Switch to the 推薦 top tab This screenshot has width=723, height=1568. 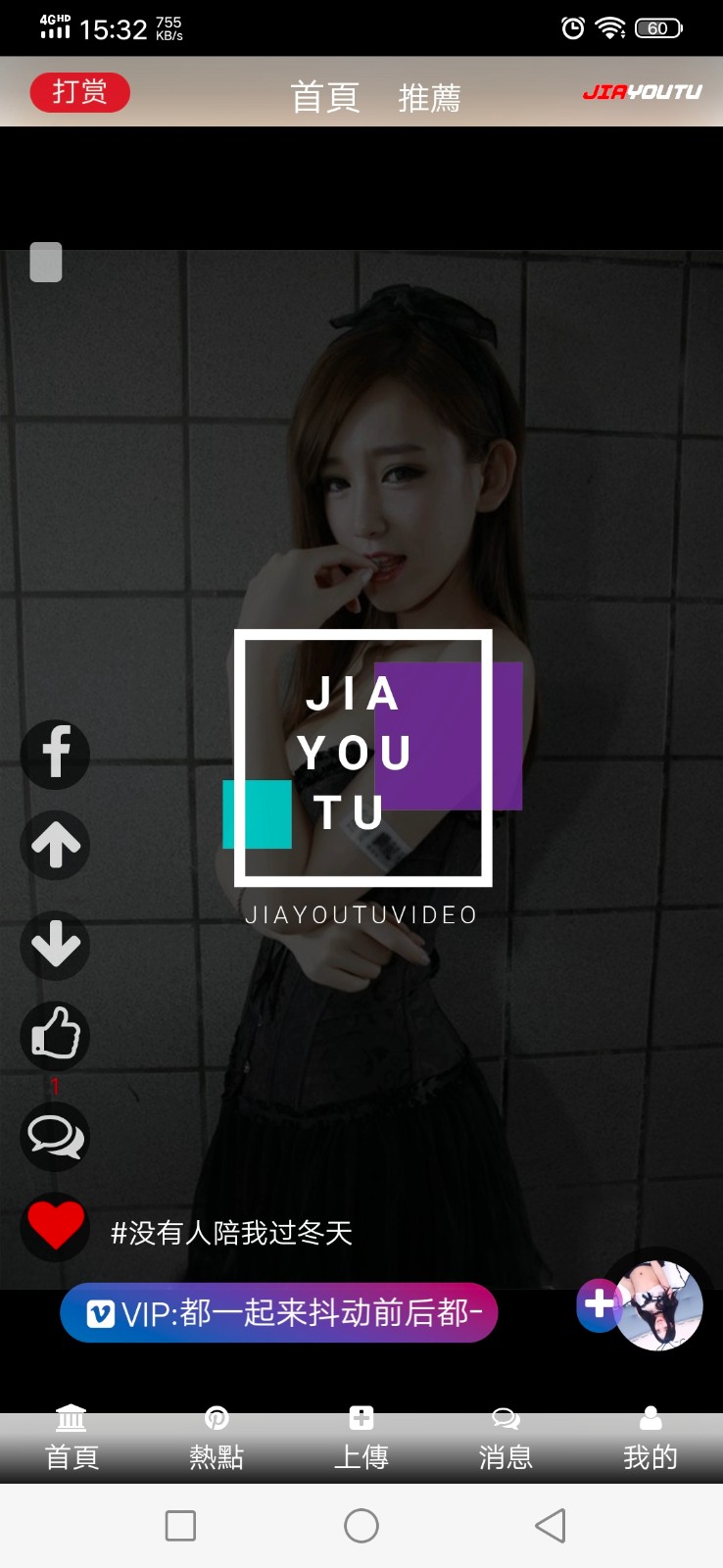pos(429,97)
